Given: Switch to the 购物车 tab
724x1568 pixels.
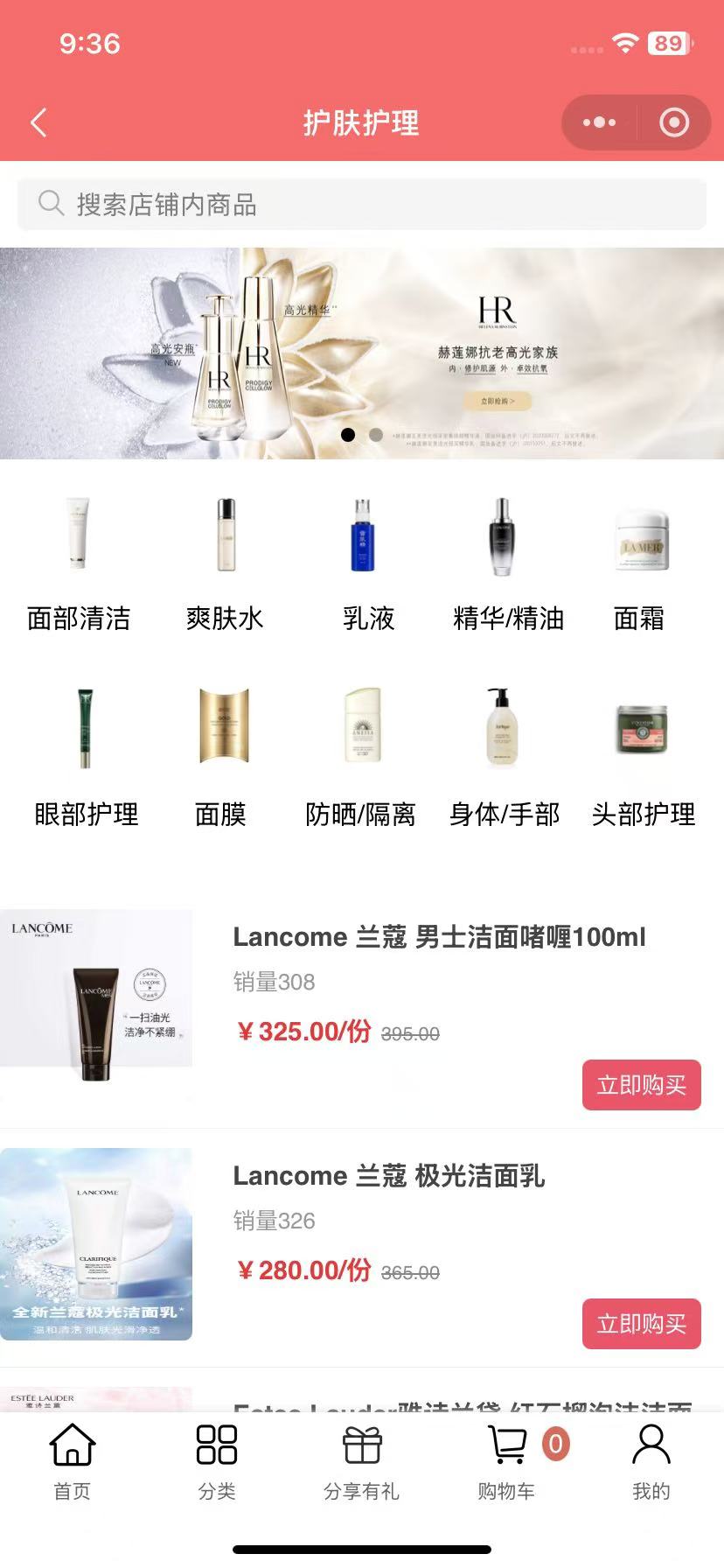Looking at the screenshot, I should pos(507,1461).
